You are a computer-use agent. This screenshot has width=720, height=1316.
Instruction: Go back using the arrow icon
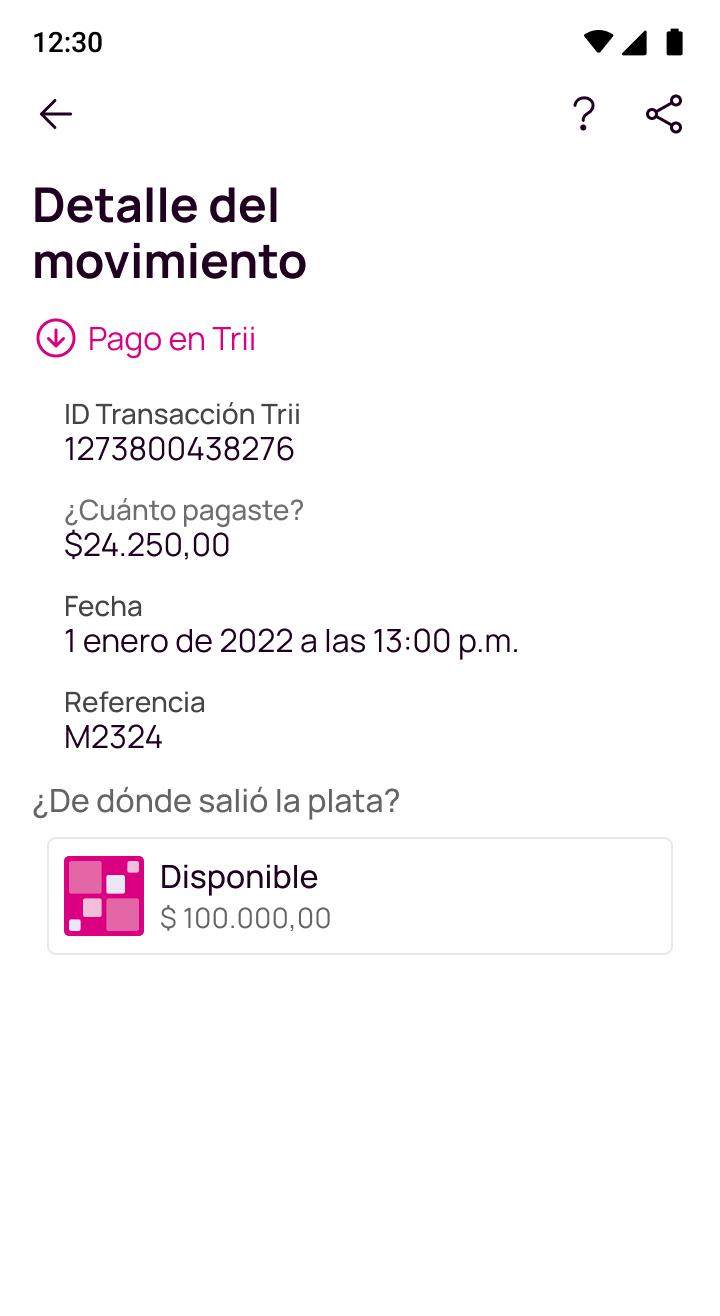click(56, 114)
